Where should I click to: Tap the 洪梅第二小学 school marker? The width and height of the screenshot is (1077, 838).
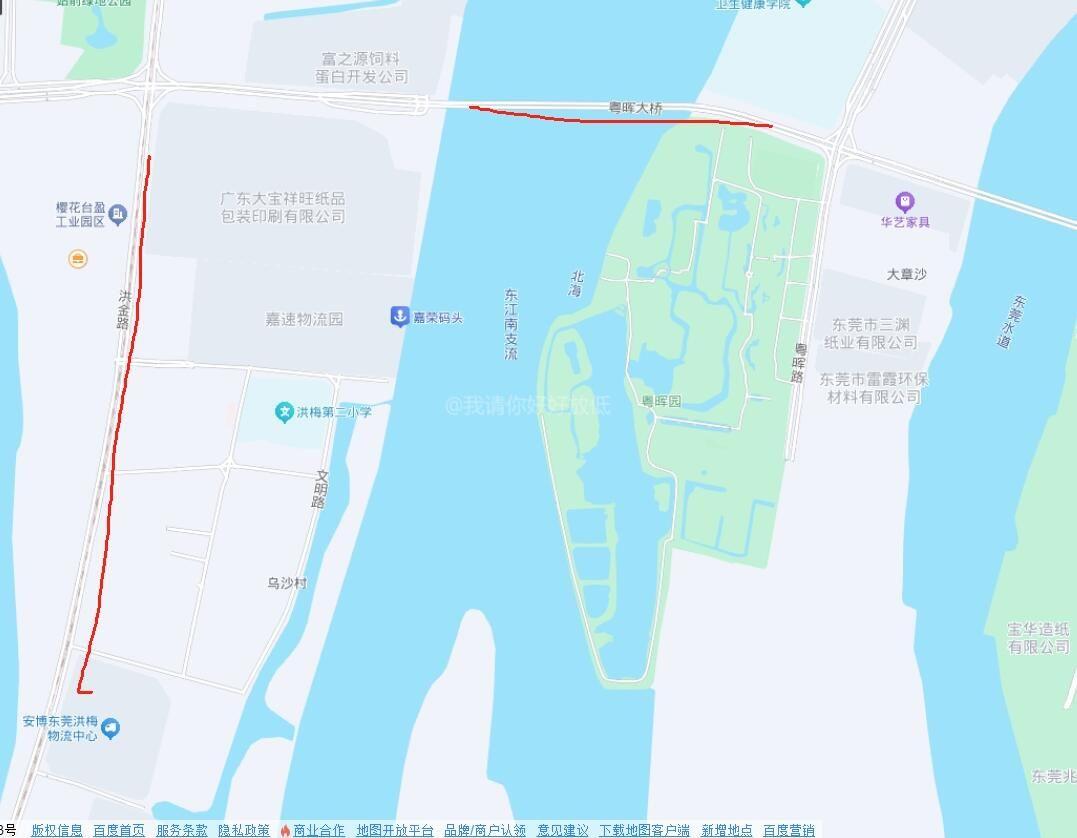click(x=284, y=411)
